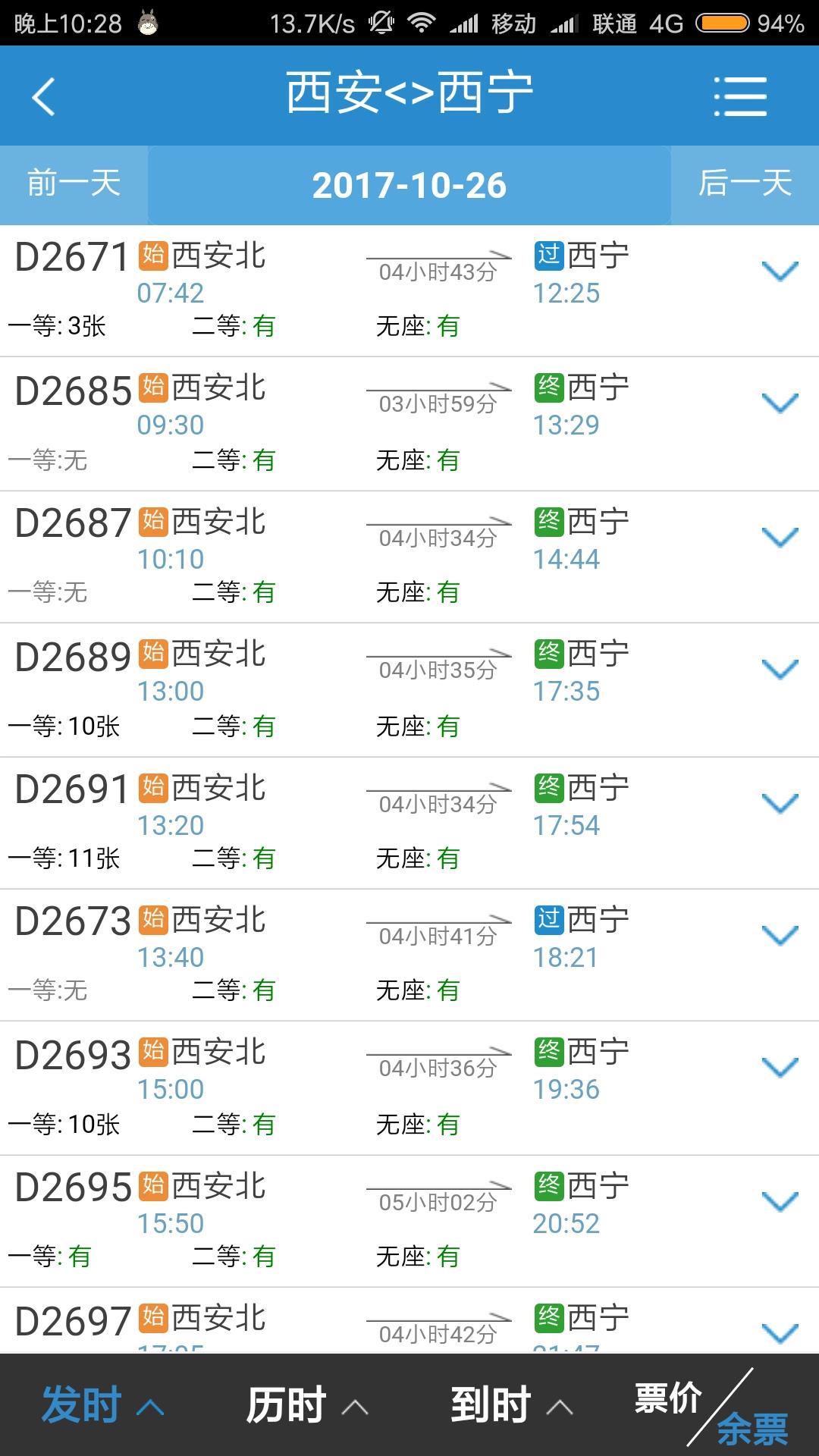Viewport: 819px width, 1456px height.
Task: Switch to next day (后一天)
Action: tap(745, 184)
